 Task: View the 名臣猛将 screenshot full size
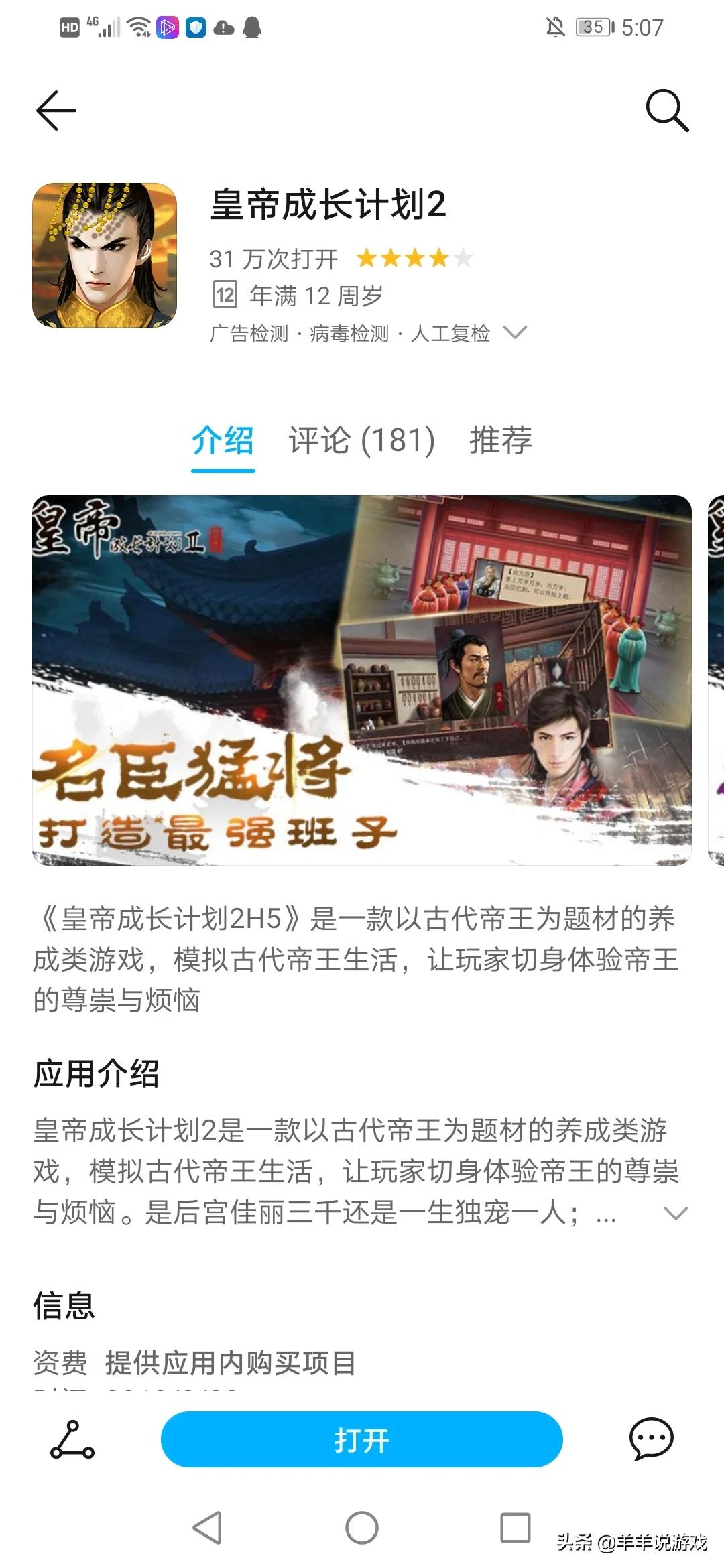pos(362,679)
